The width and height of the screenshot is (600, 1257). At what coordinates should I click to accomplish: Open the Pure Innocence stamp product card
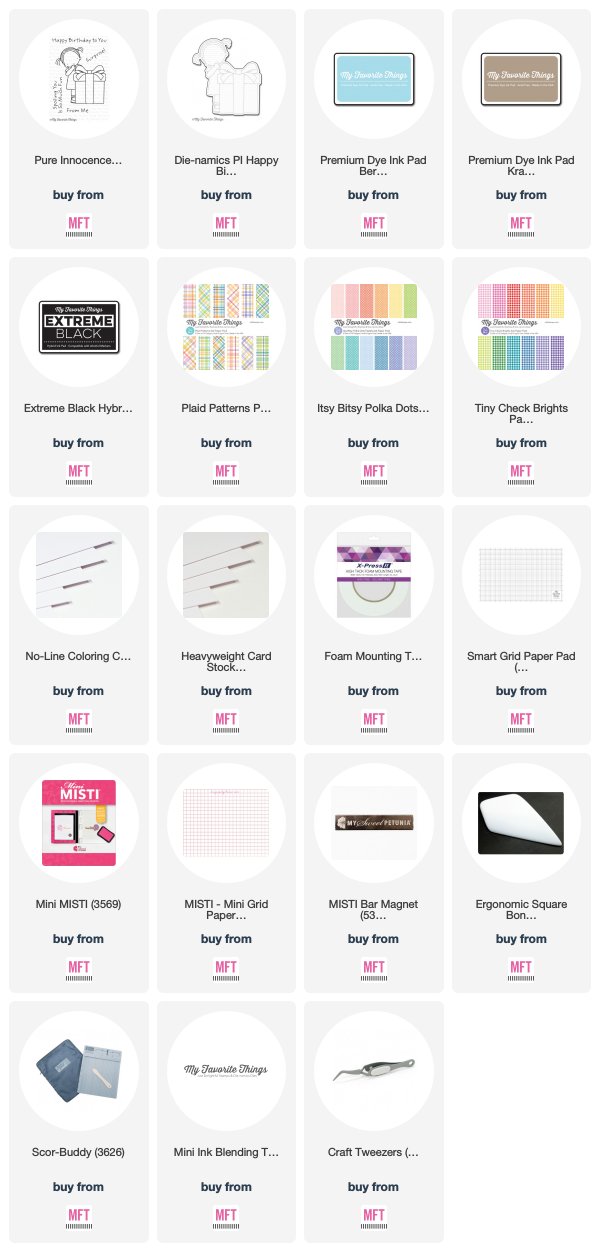pyautogui.click(x=78, y=129)
